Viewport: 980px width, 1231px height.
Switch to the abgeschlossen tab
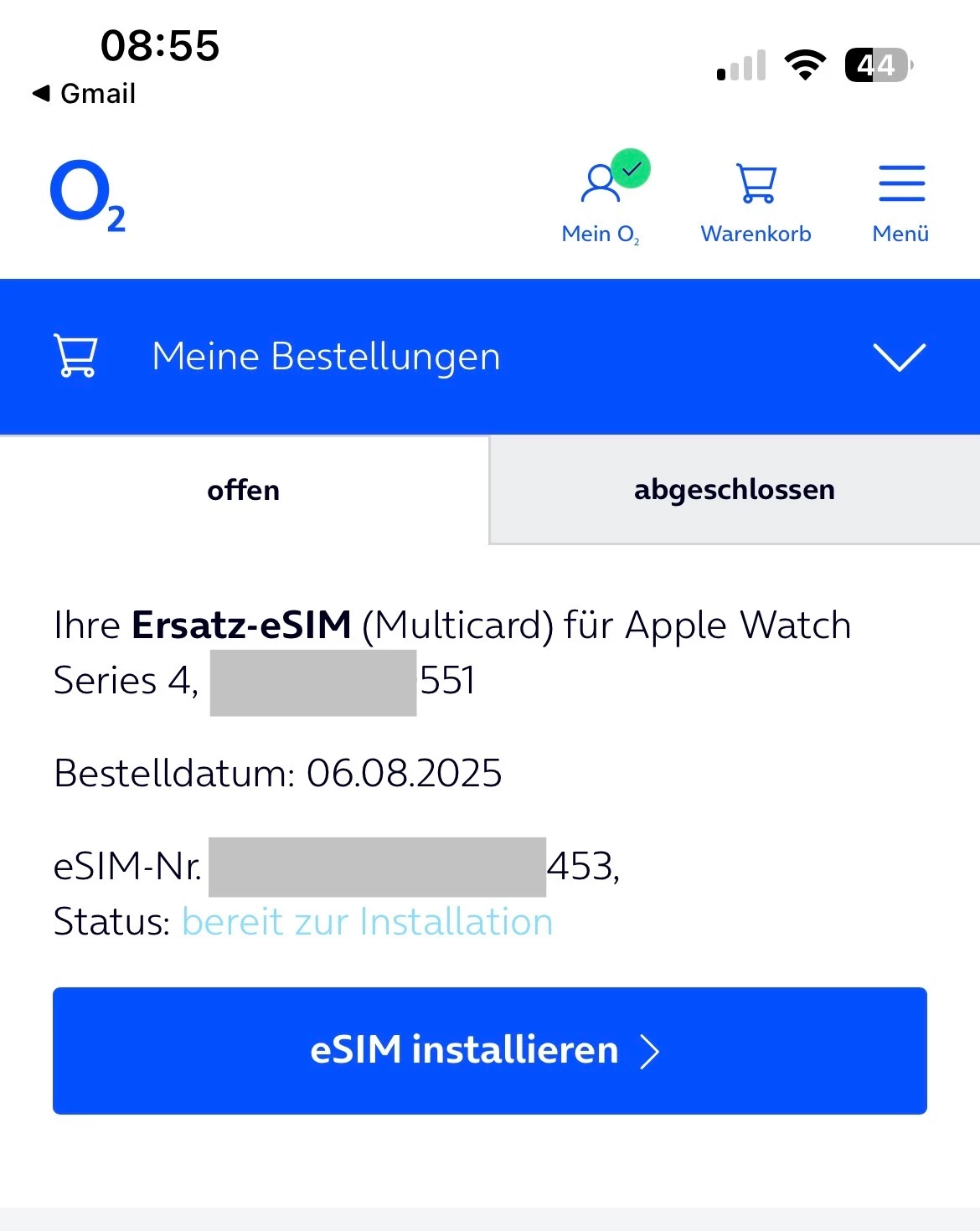point(735,490)
